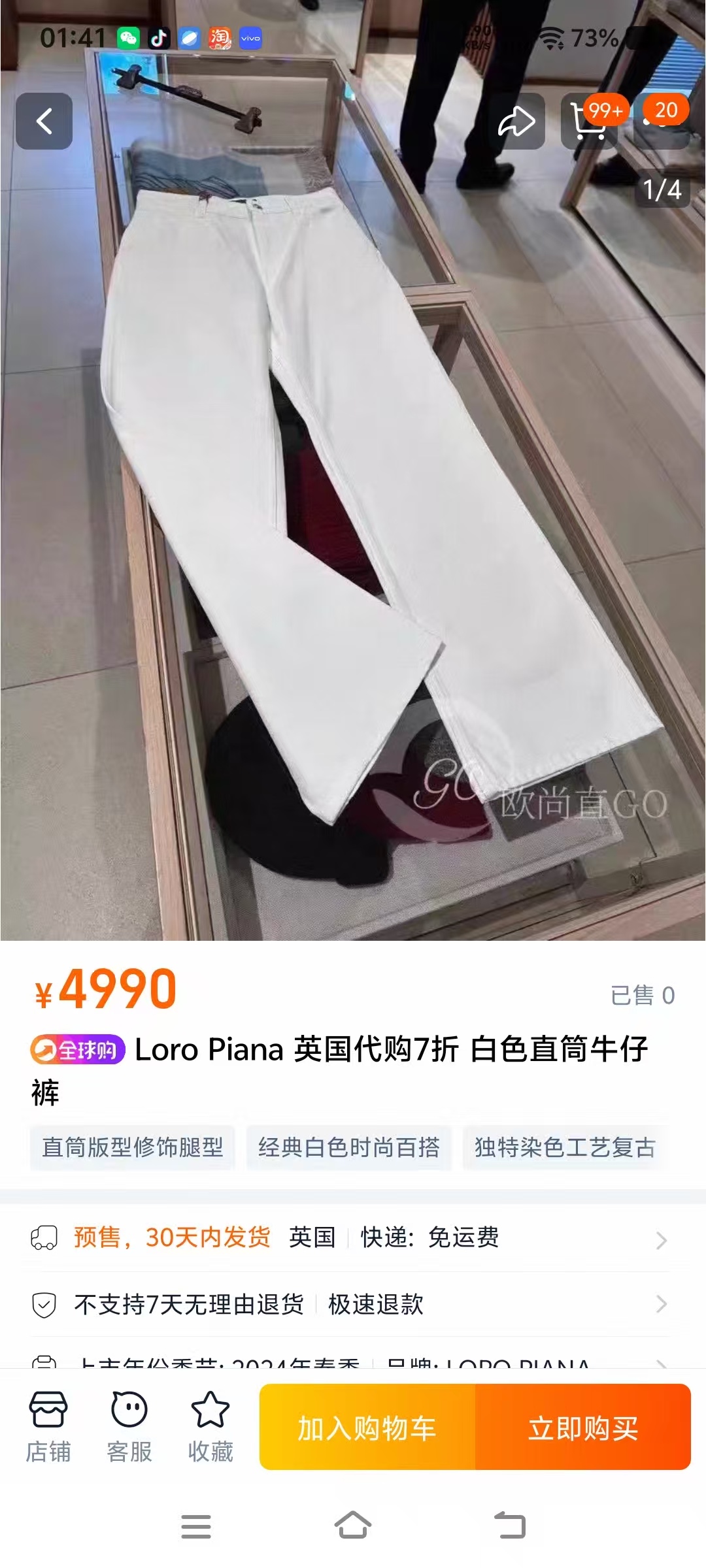Add item to 收藏 favorites
The width and height of the screenshot is (706, 1568).
click(x=210, y=1426)
